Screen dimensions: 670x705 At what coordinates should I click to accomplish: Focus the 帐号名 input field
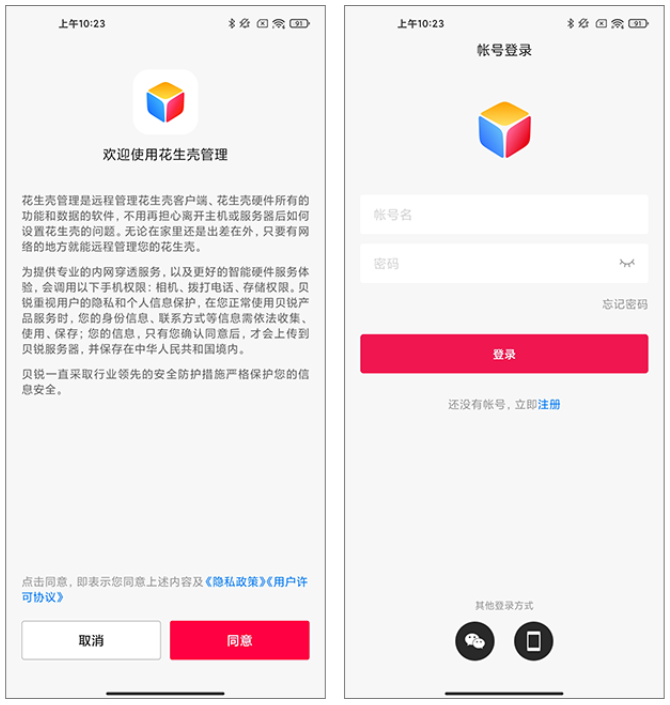(503, 214)
